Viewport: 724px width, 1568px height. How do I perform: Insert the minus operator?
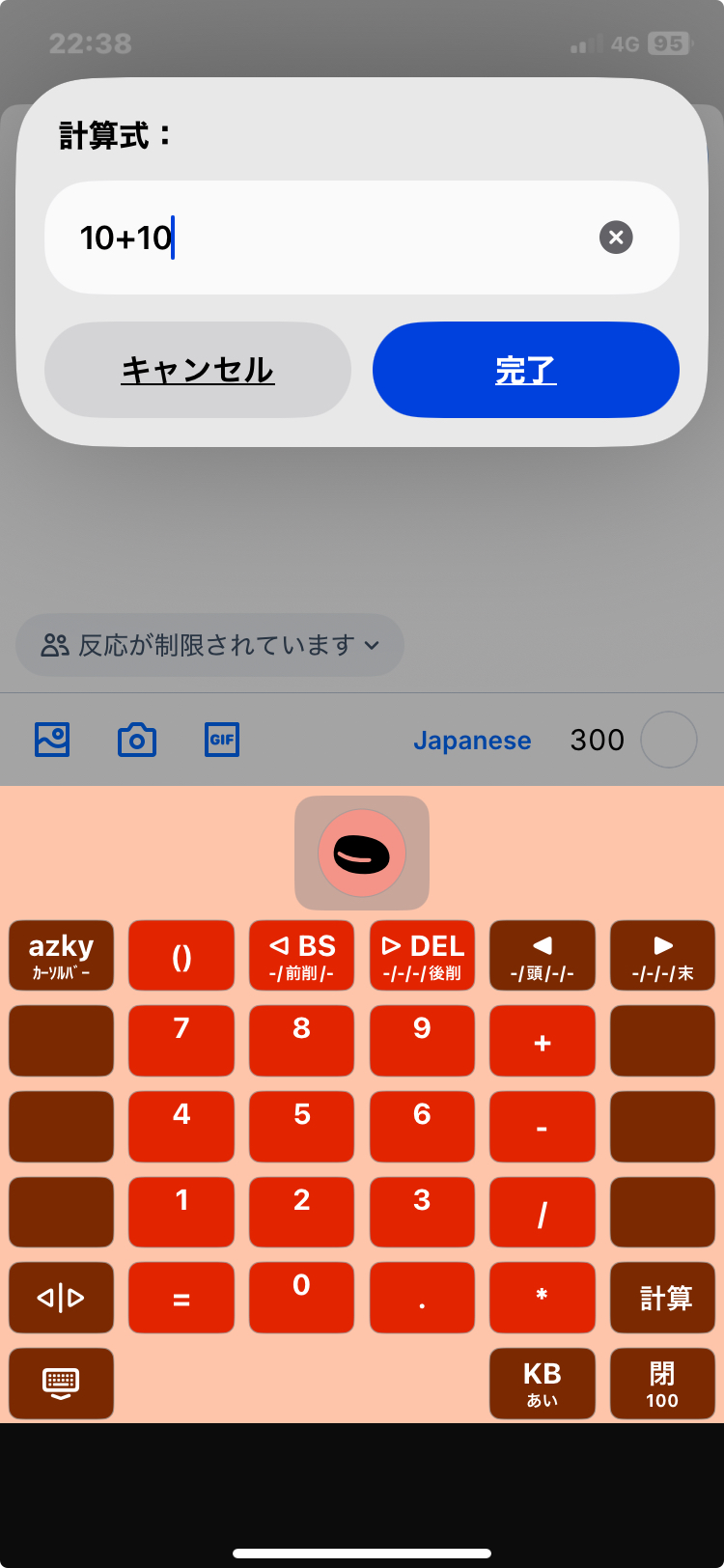(542, 1127)
